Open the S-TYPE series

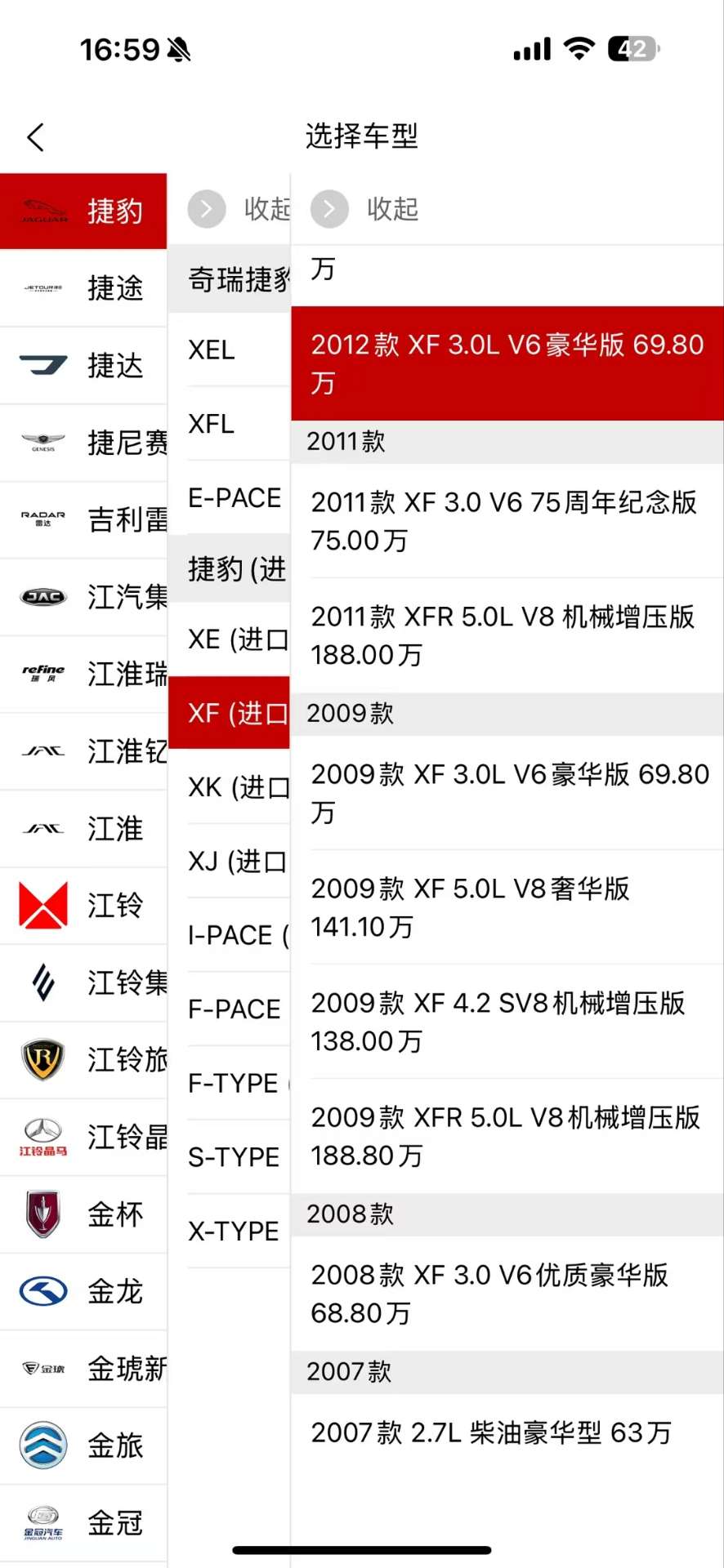[229, 1156]
